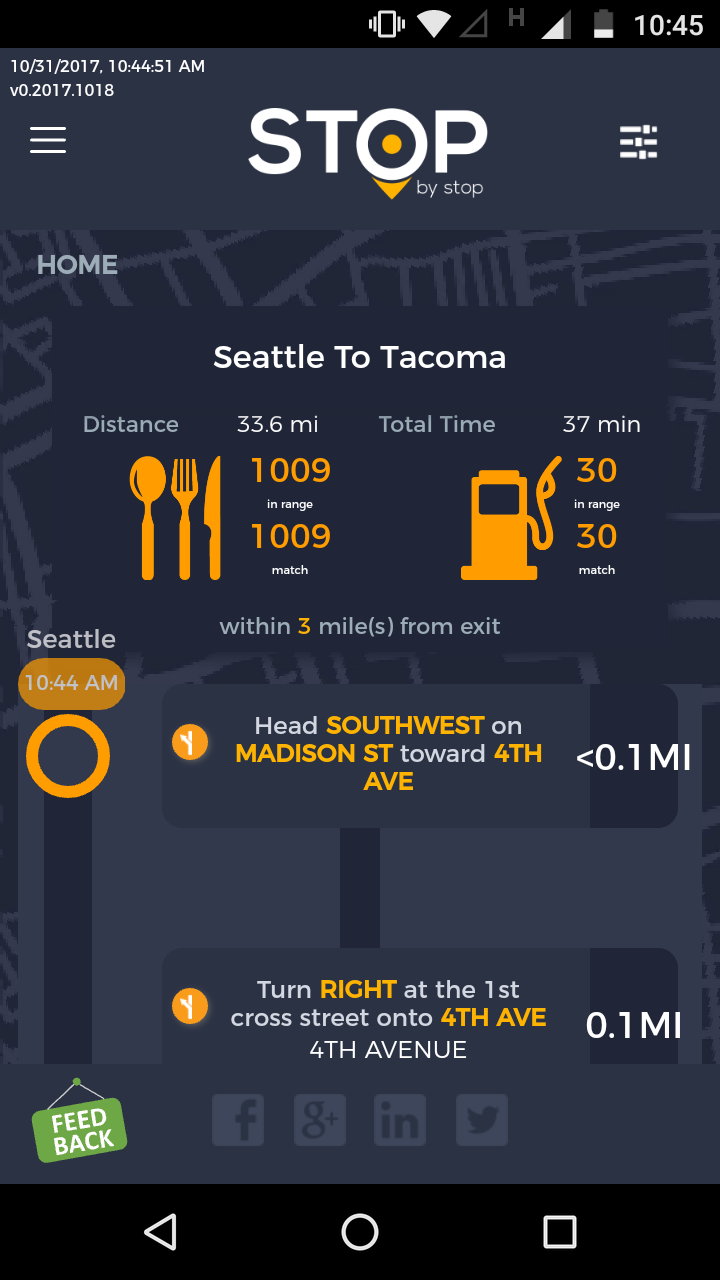This screenshot has width=720, height=1280.
Task: Return to the phone home screen
Action: [x=360, y=1232]
